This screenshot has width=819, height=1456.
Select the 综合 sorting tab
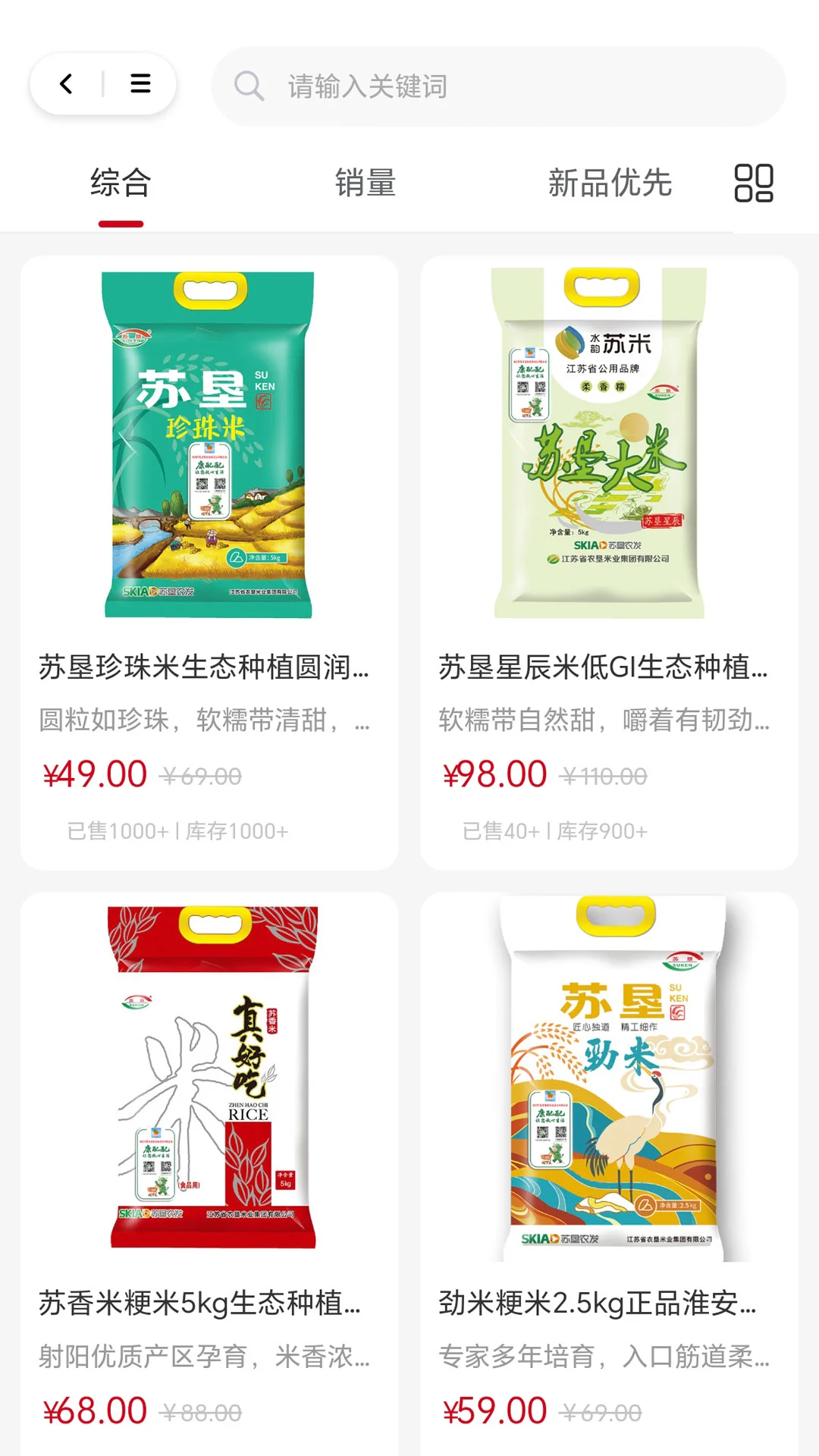point(121,183)
